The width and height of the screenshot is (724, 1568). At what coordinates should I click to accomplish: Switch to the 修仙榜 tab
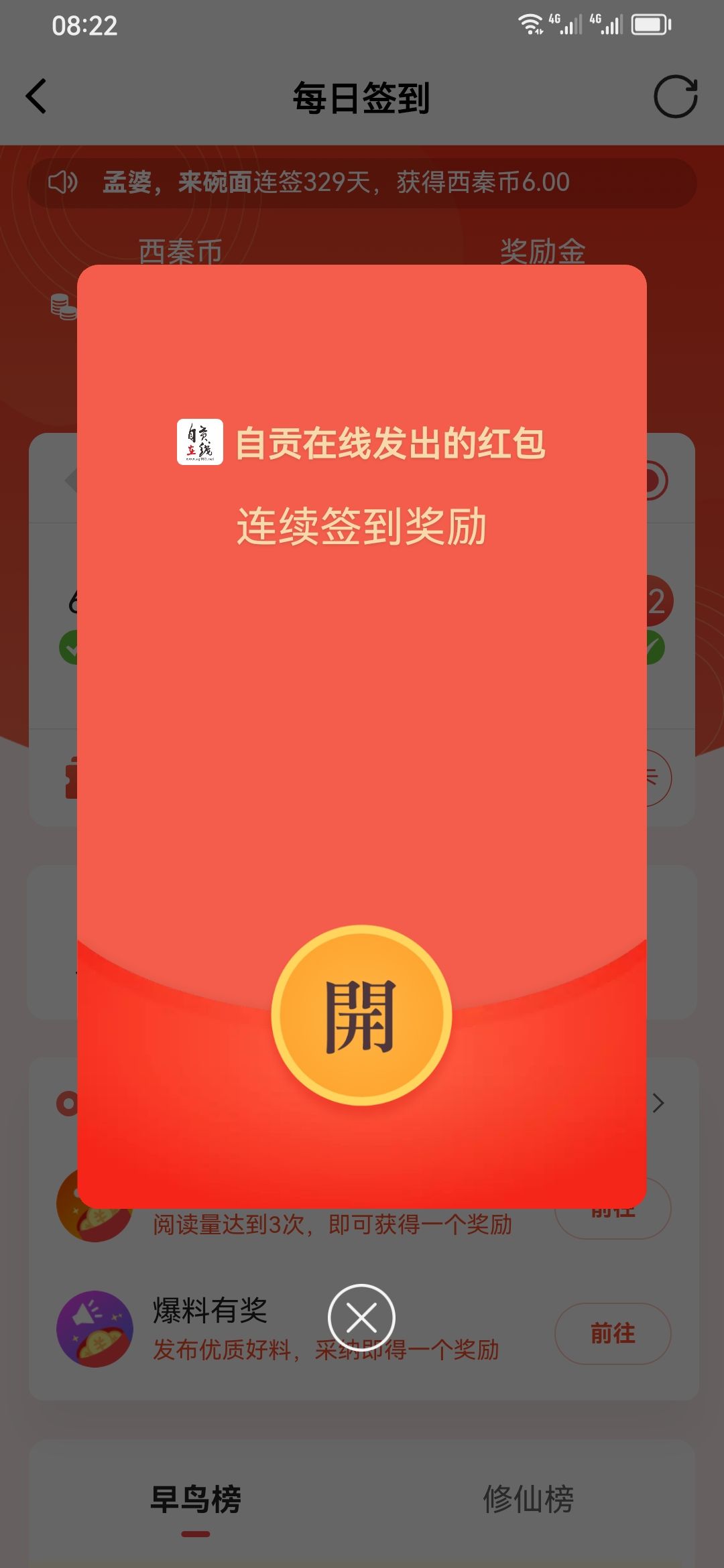coord(528,1498)
